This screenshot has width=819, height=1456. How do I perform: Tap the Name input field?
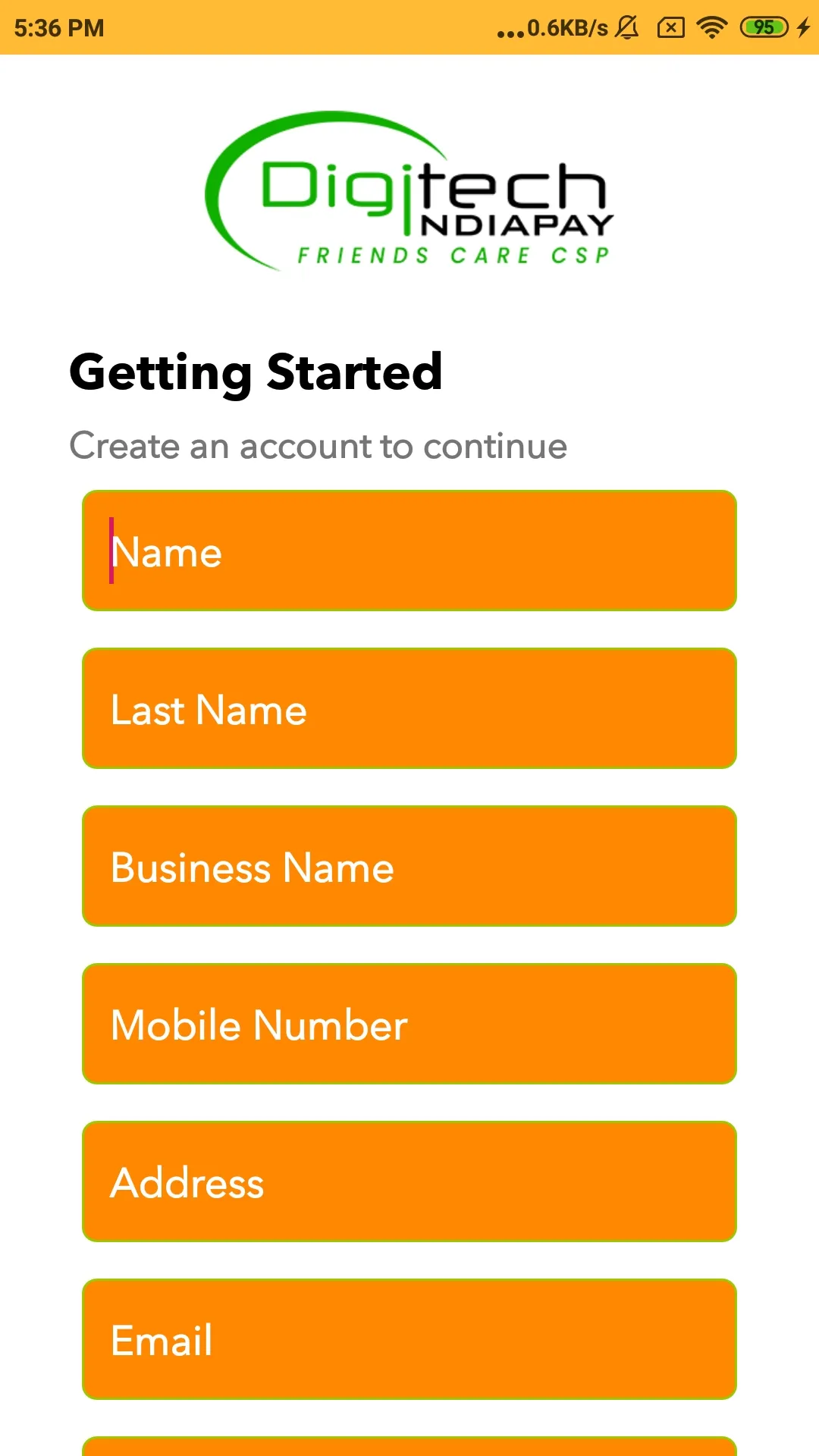tap(409, 551)
